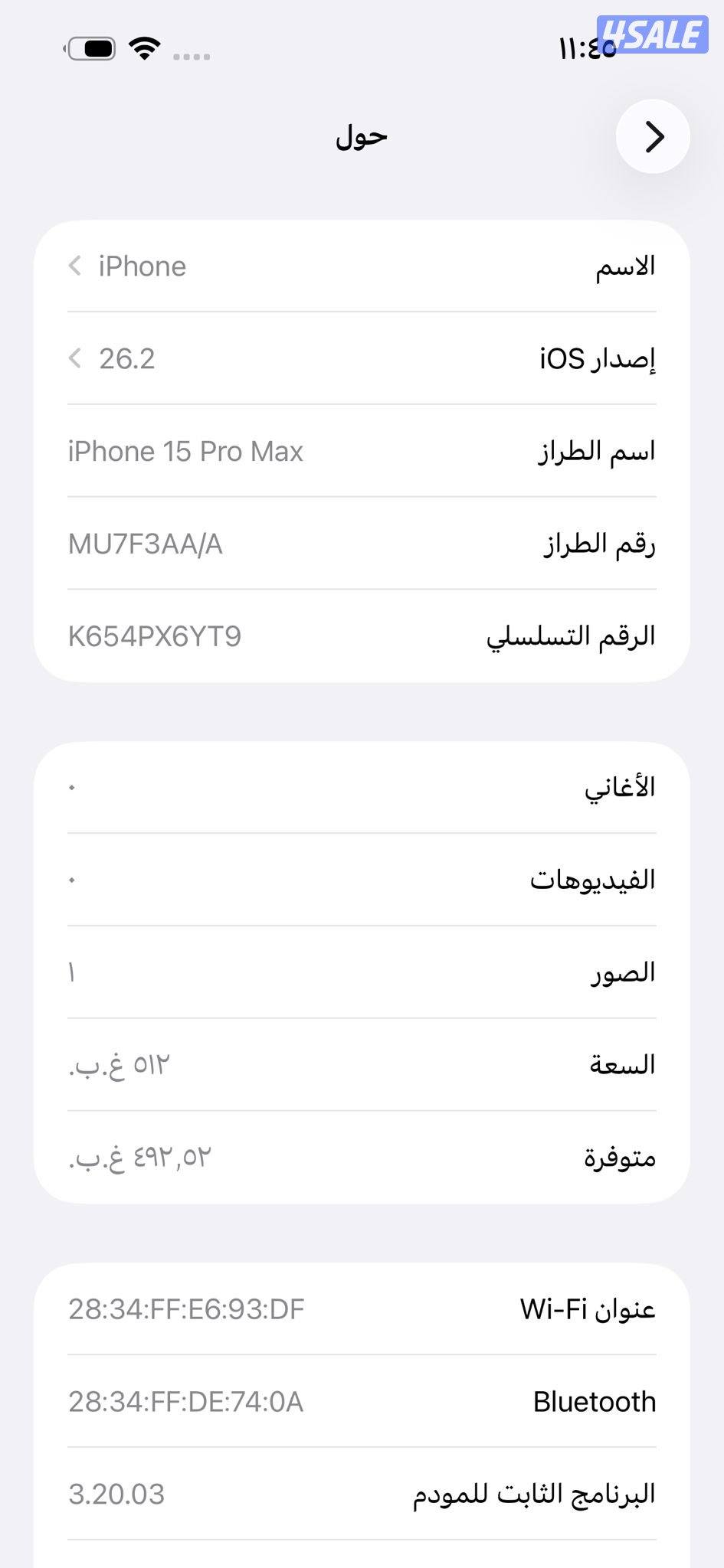Select the السعة capacity row showing ٥١٢
724x1568 pixels.
click(x=360, y=1064)
